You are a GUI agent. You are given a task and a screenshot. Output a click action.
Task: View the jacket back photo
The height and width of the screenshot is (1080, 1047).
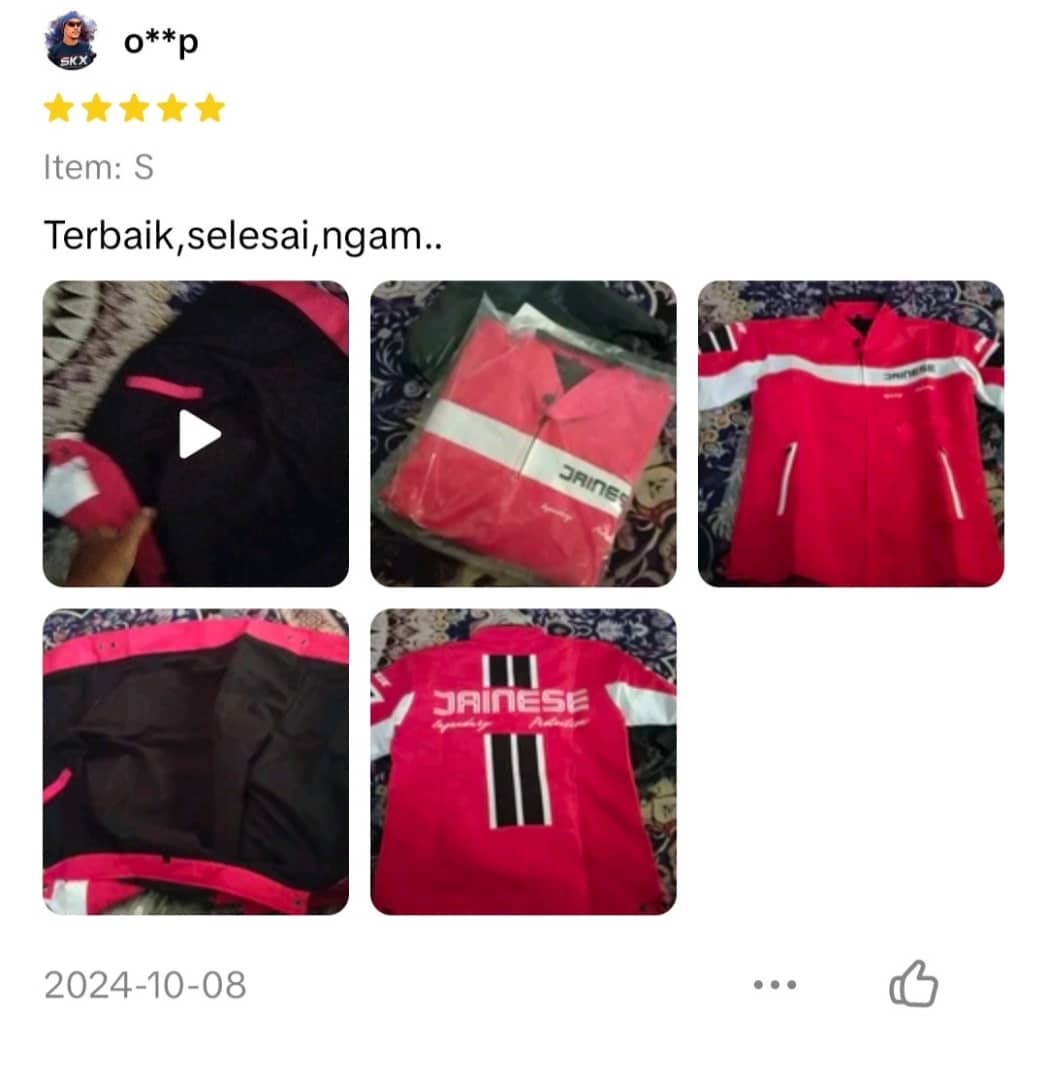tap(523, 761)
